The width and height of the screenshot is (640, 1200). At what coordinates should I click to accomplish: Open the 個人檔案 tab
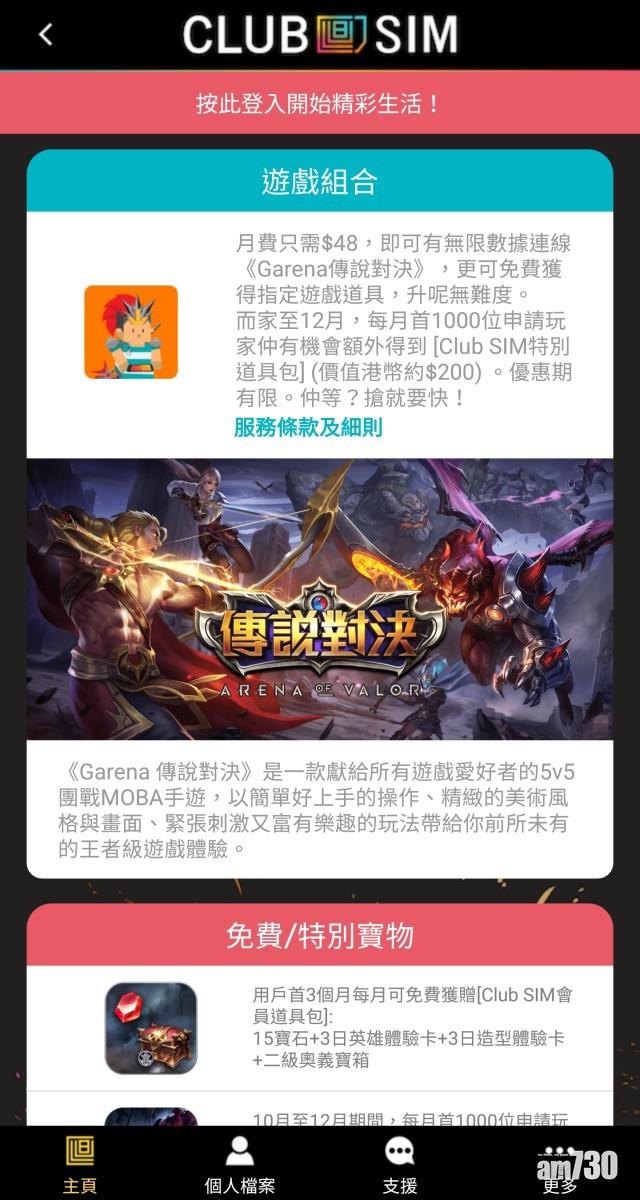point(240,1164)
